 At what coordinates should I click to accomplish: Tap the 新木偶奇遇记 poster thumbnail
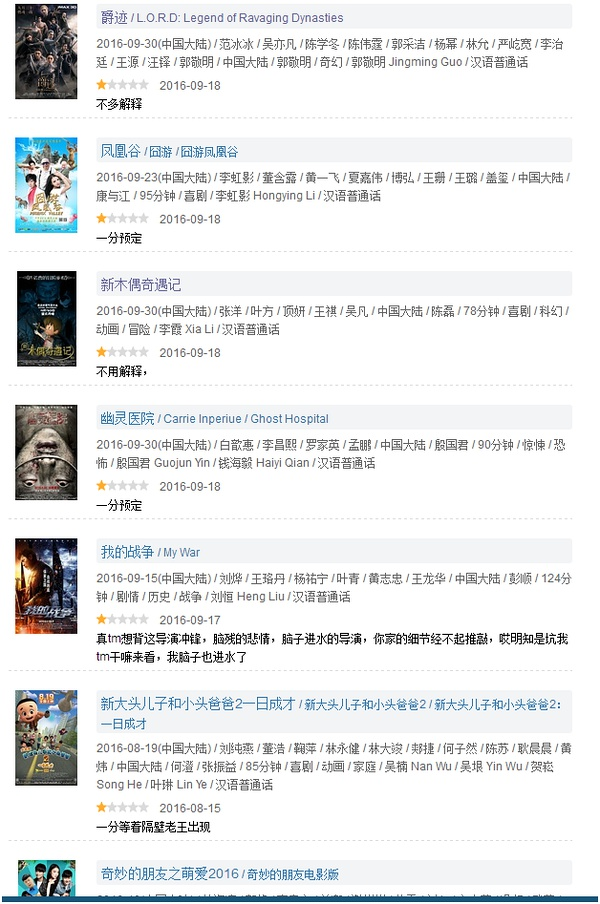tap(46, 319)
